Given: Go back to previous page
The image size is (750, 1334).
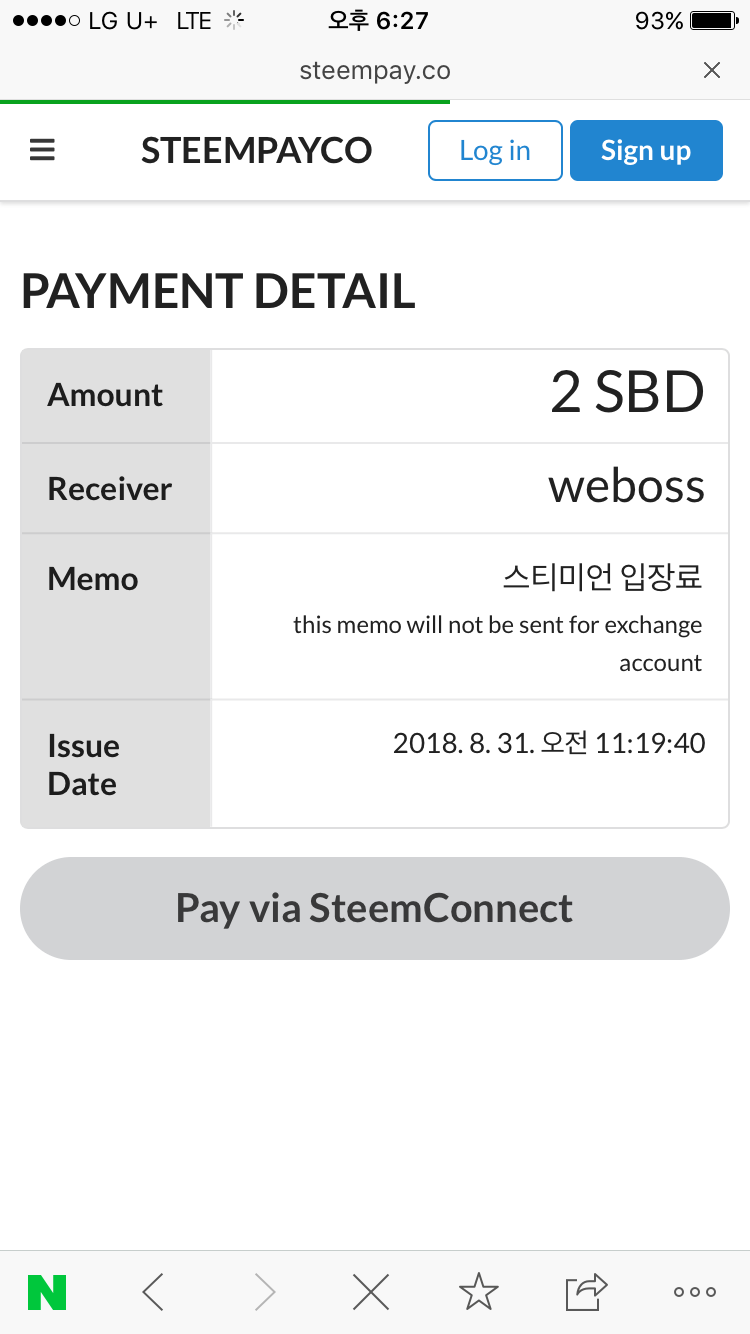Looking at the screenshot, I should (x=153, y=1292).
